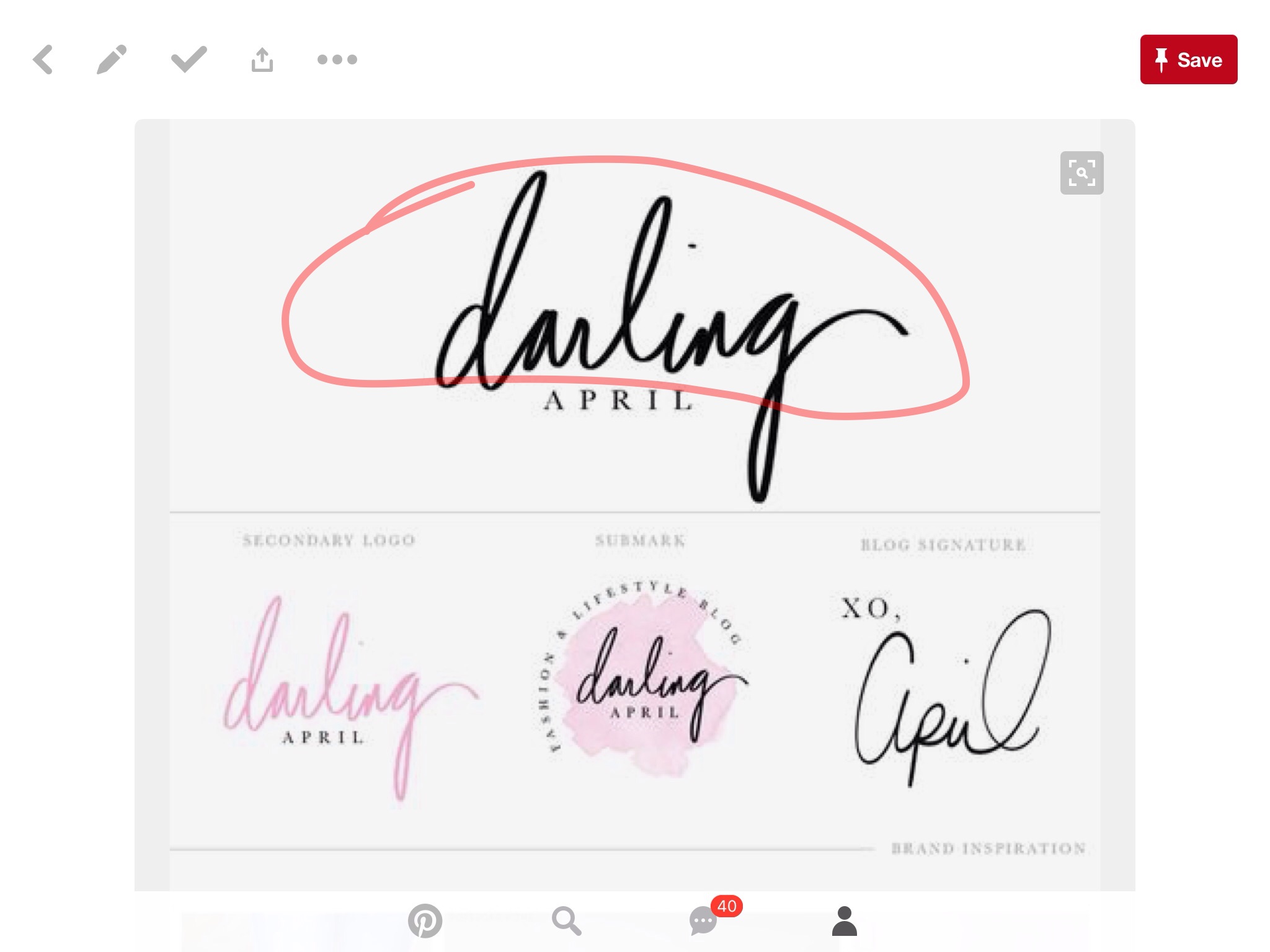The width and height of the screenshot is (1270, 952).
Task: Go back with the left arrow
Action: pyautogui.click(x=43, y=60)
